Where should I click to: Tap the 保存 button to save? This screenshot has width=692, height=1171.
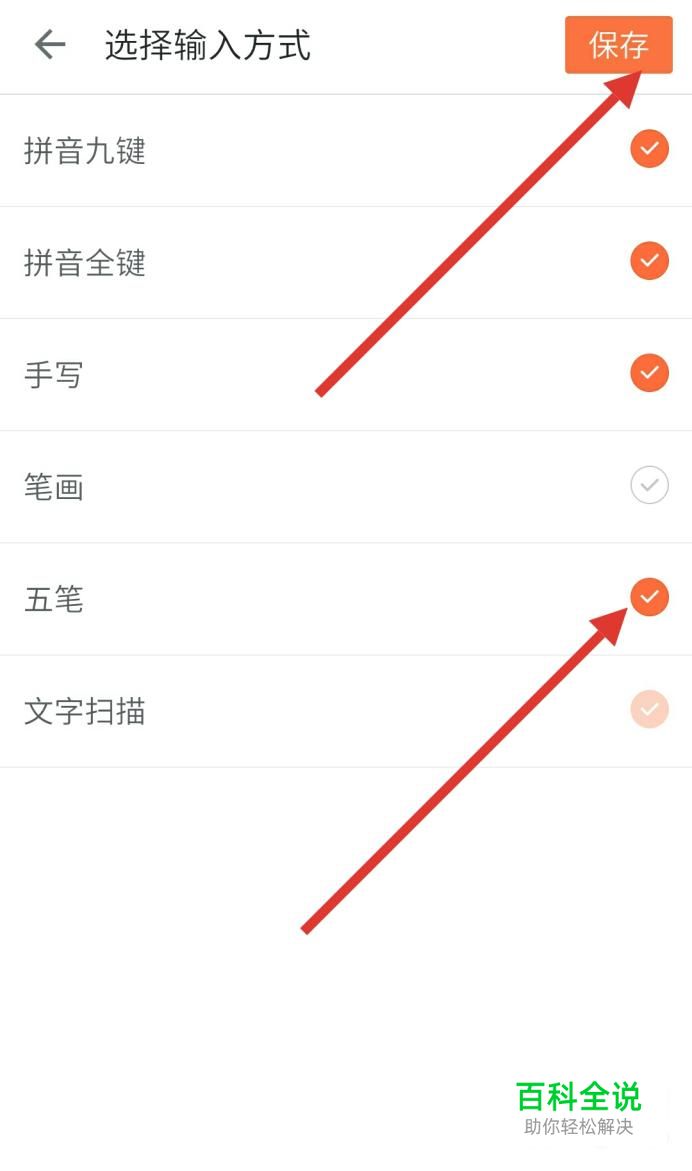tap(618, 45)
